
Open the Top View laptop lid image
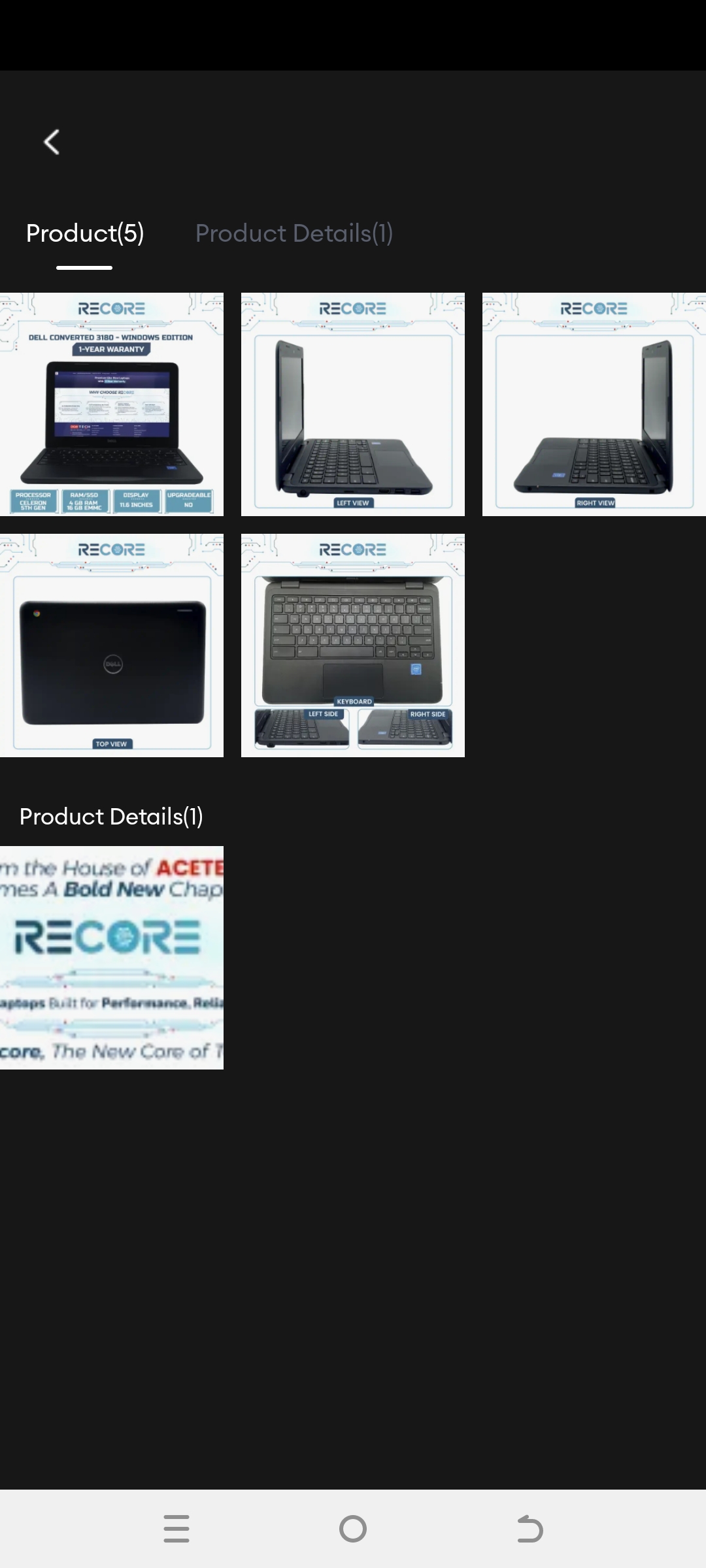112,645
